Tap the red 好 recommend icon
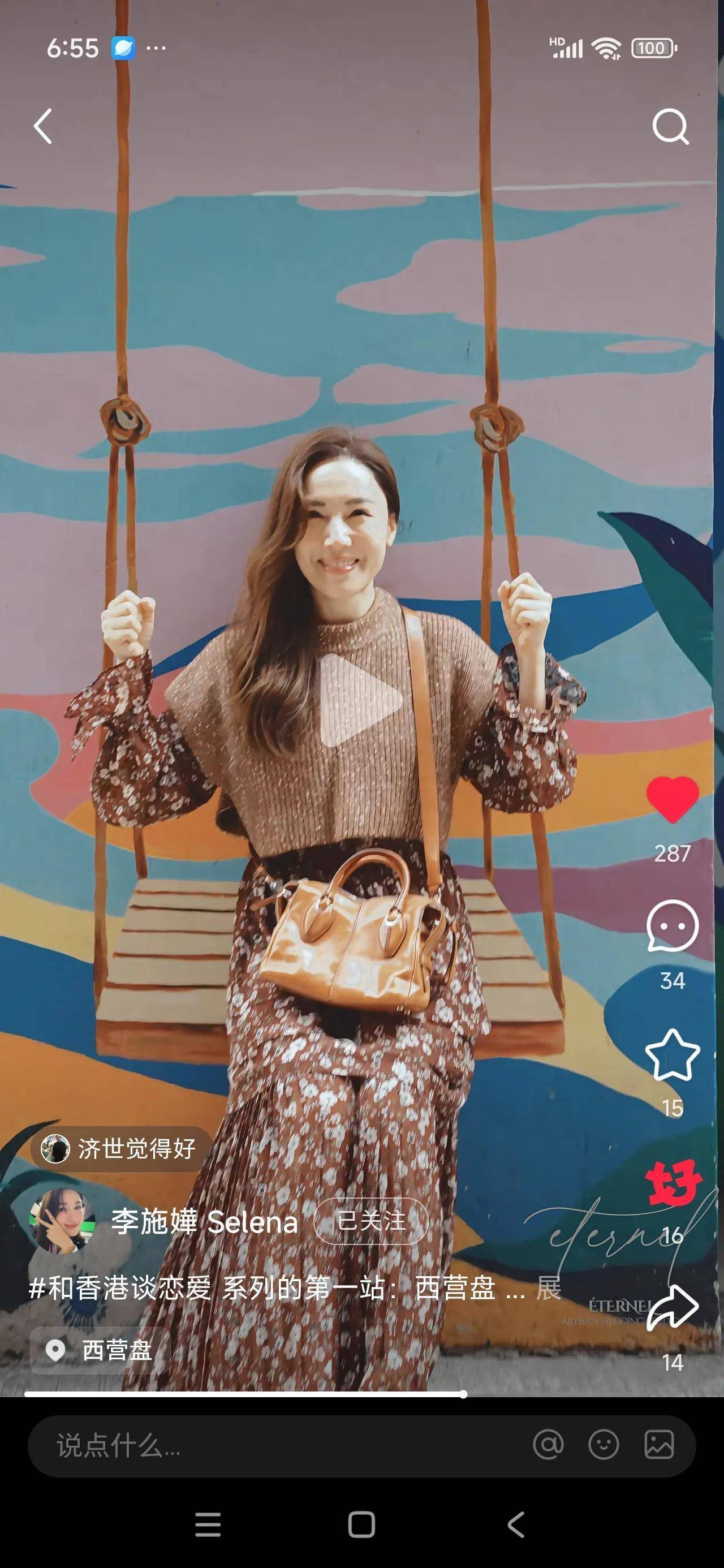Image resolution: width=724 pixels, height=1568 pixels. pyautogui.click(x=671, y=1183)
